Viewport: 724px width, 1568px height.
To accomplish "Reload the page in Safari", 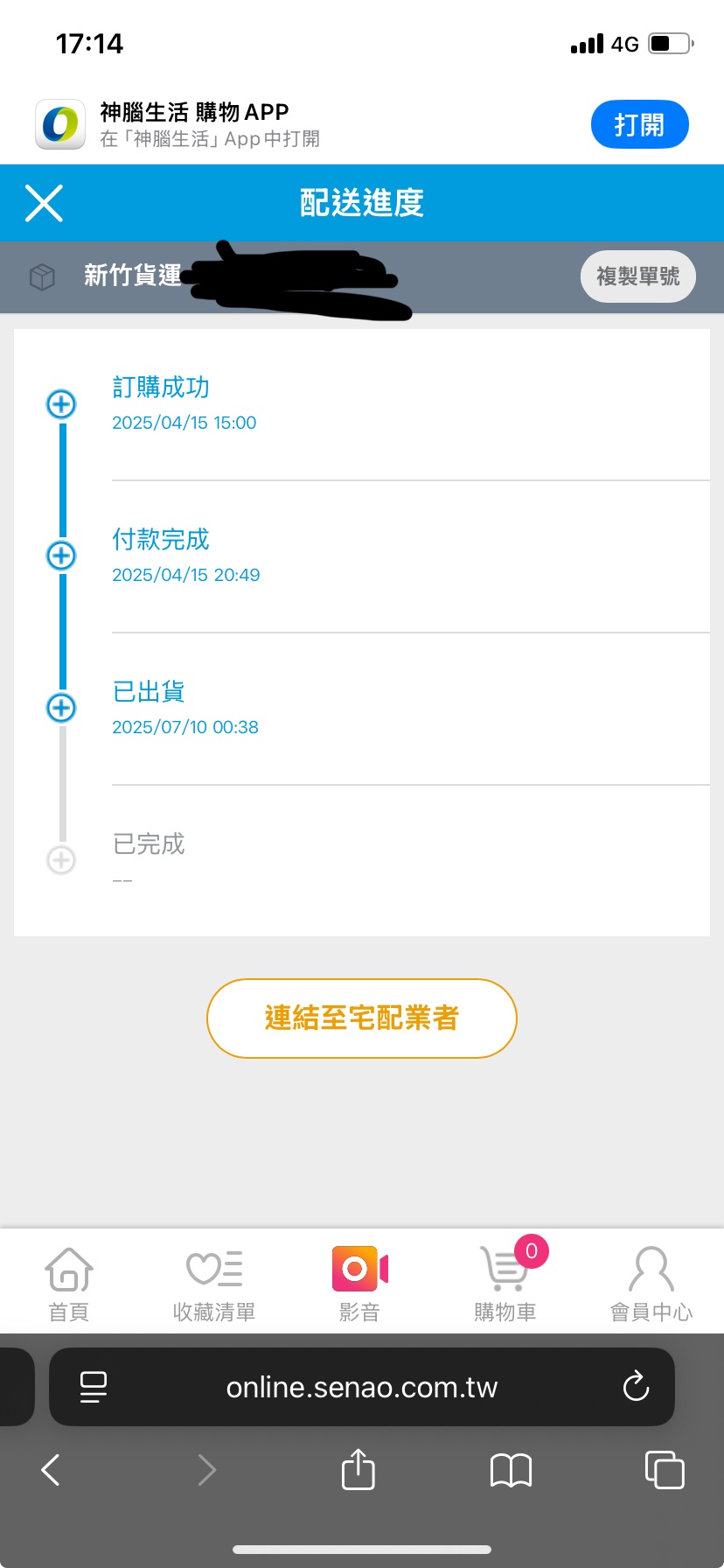I will [x=636, y=1387].
